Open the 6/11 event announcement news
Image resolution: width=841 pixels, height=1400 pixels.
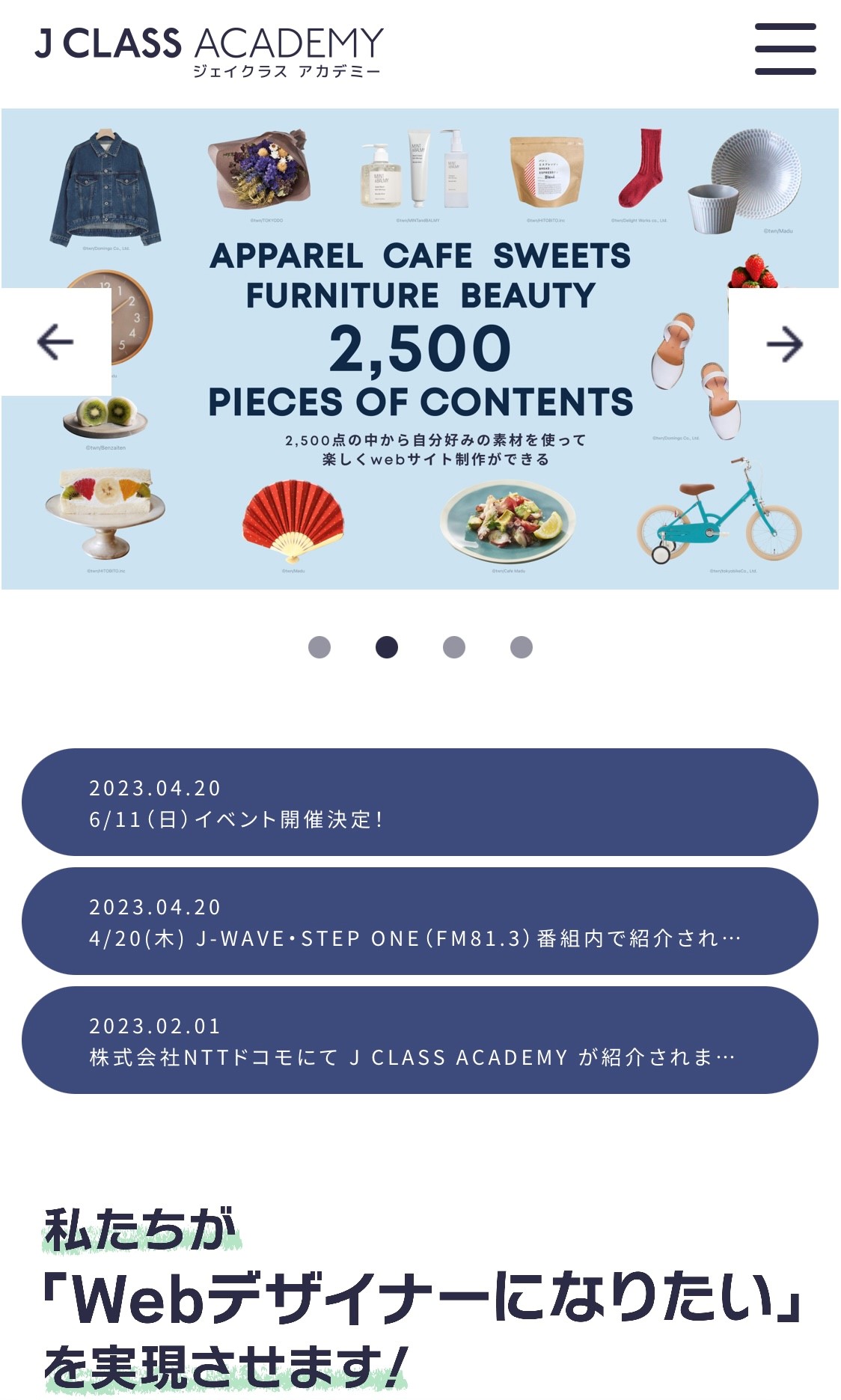(x=420, y=802)
